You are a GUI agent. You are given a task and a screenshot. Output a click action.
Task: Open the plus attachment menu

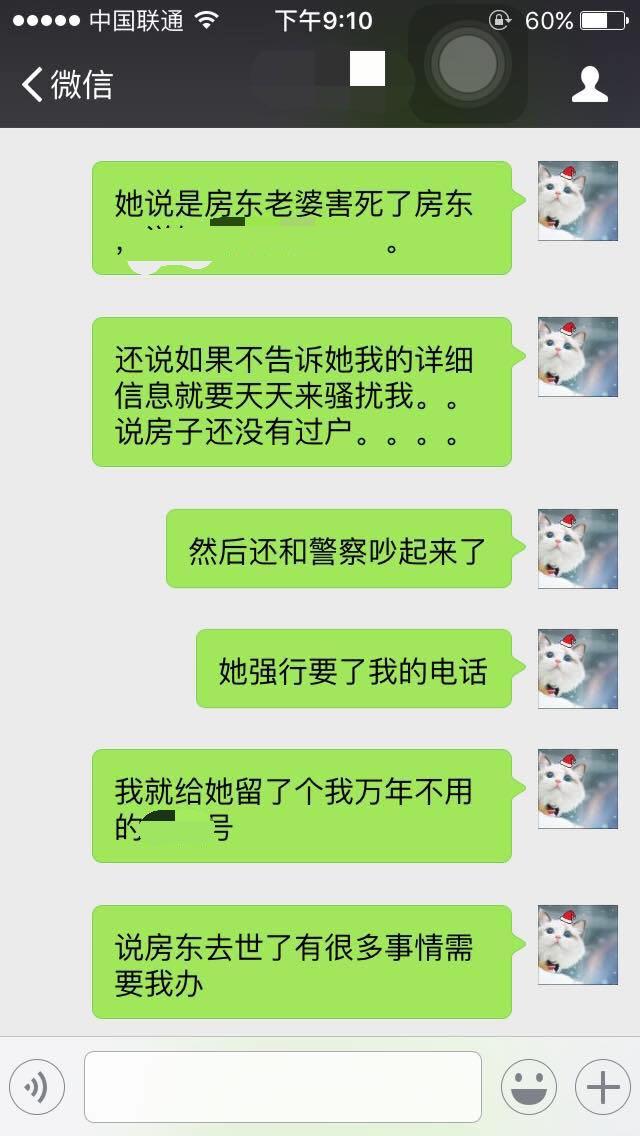[603, 1087]
